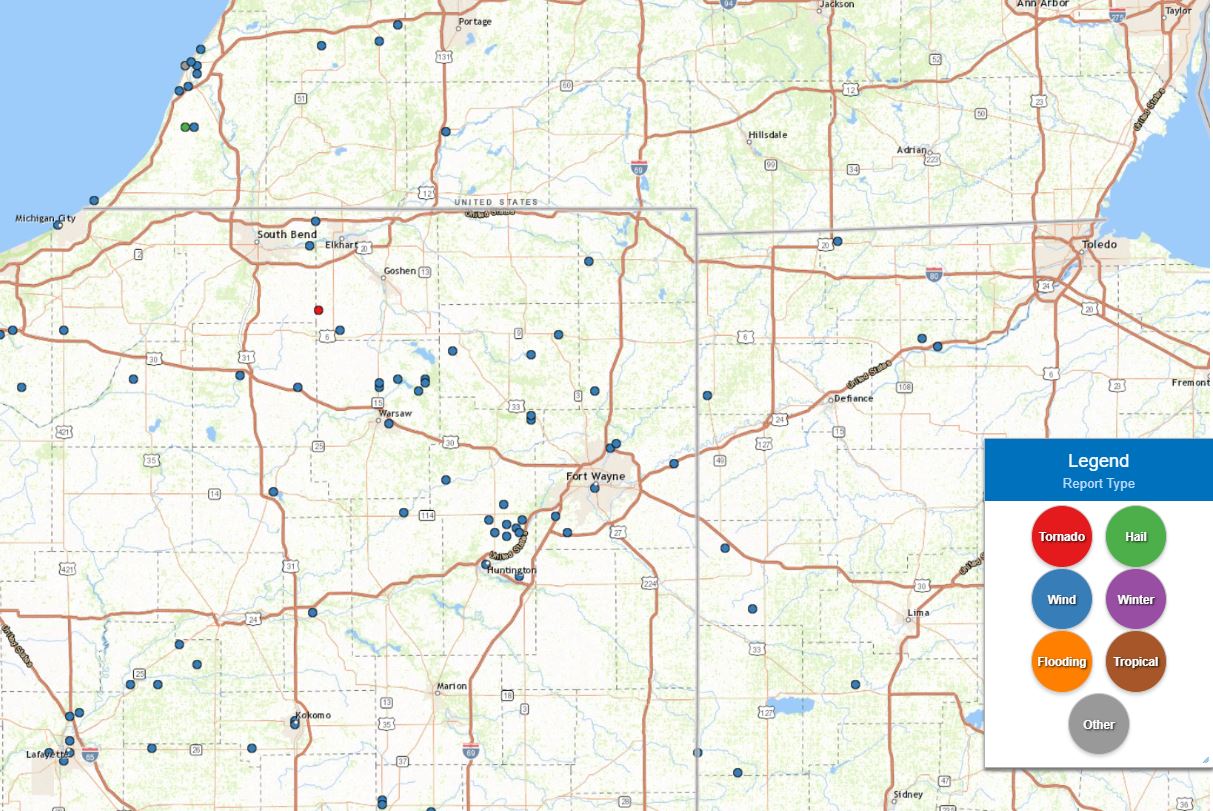Open the red tornado report marker
Viewport: 1213px width, 811px height.
318,310
